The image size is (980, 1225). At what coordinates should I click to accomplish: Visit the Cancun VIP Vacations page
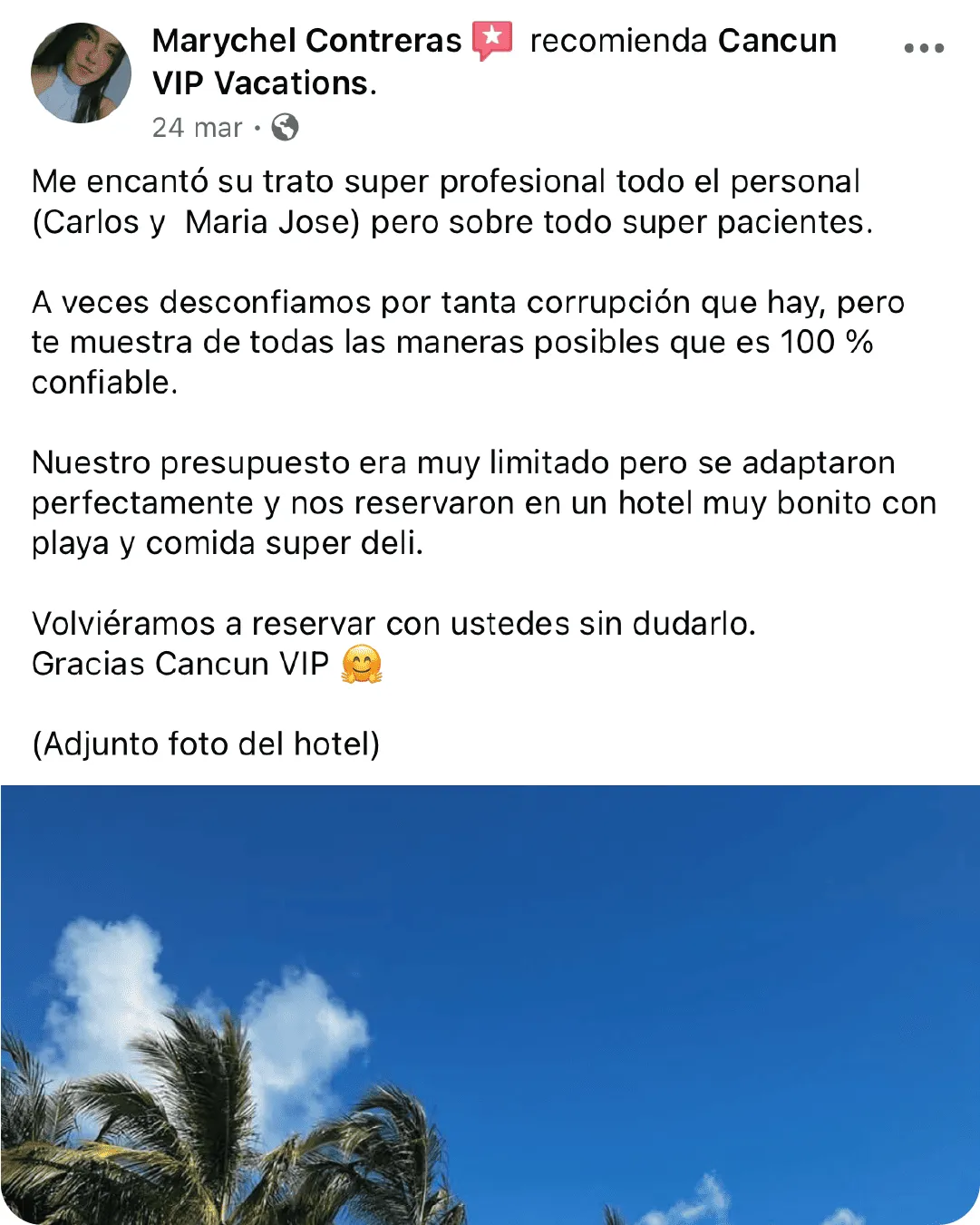coord(776,41)
